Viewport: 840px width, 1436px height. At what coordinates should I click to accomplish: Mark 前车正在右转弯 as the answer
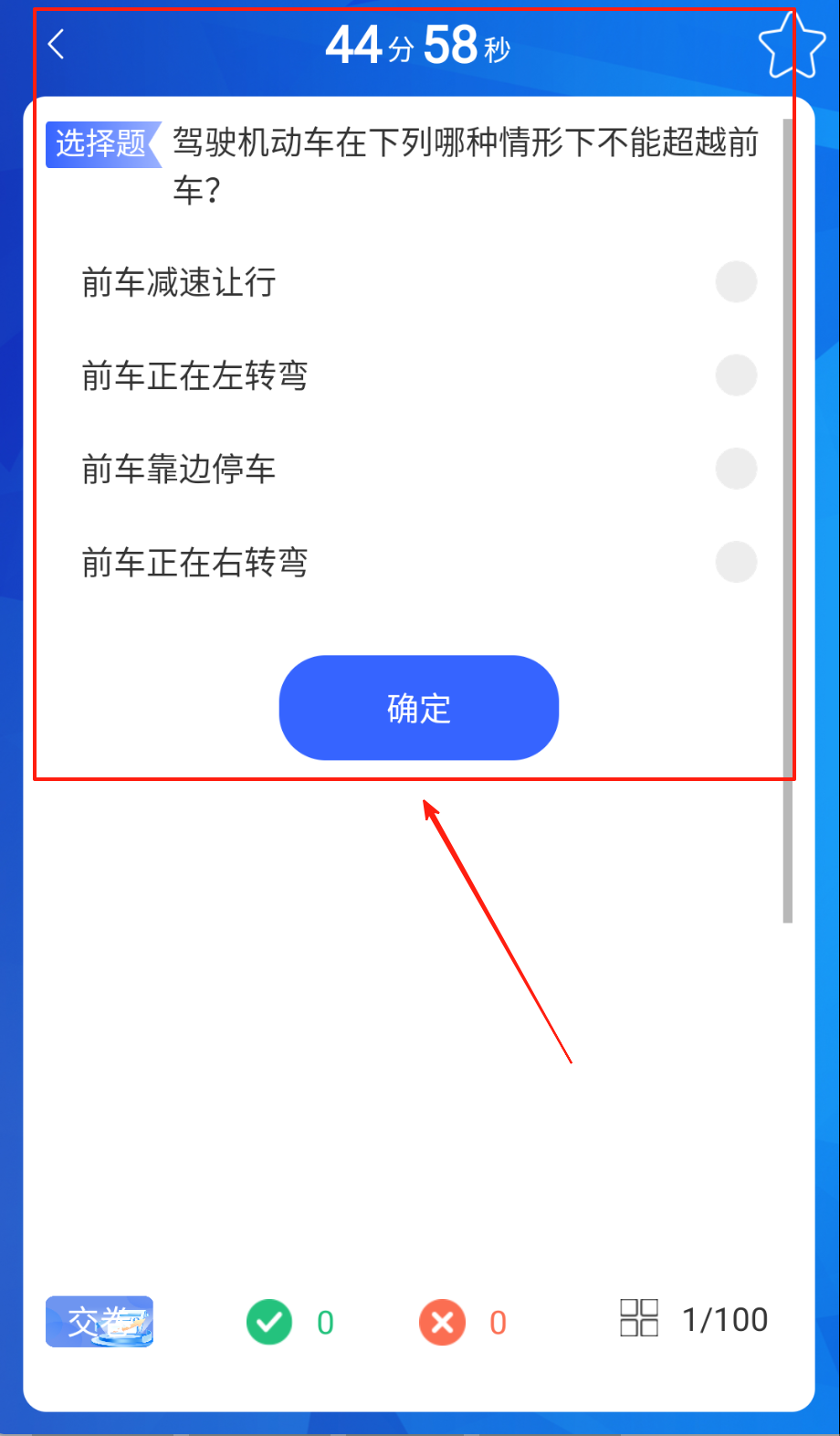point(735,562)
